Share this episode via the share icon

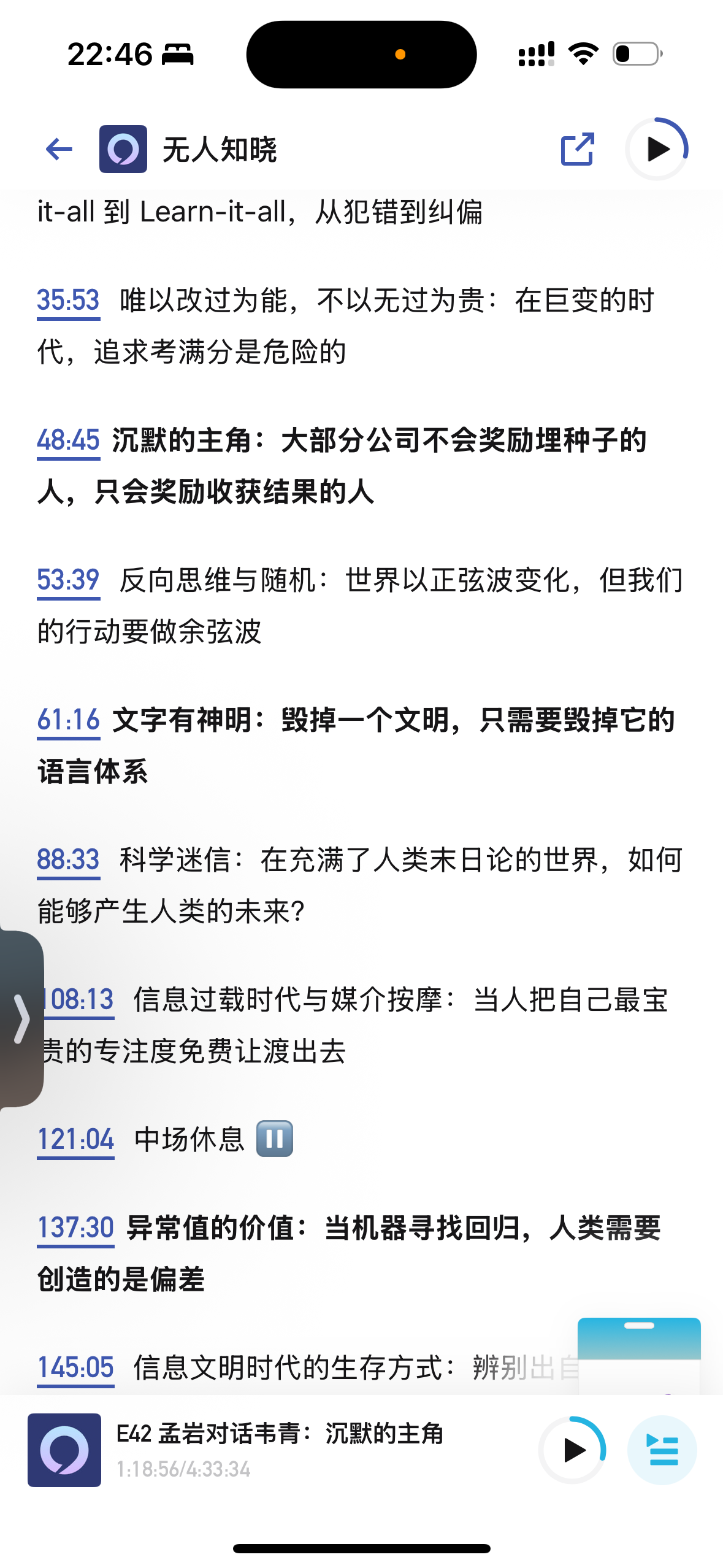pos(577,149)
